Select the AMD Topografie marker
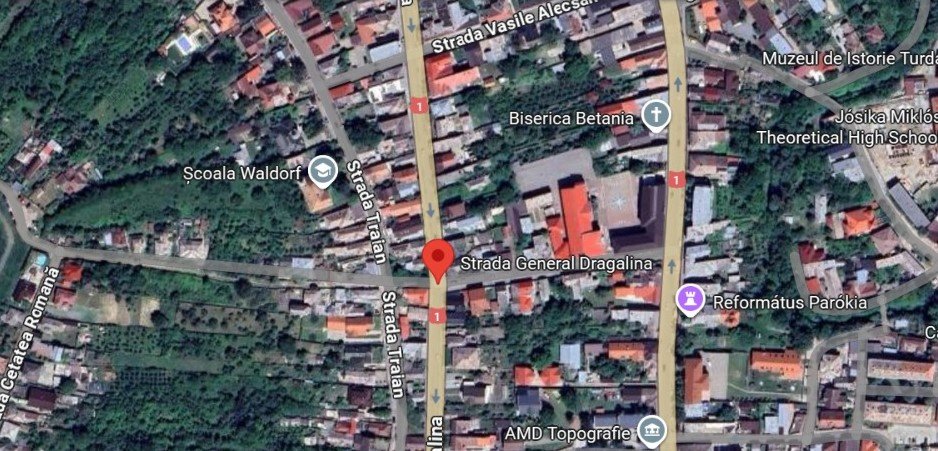The height and width of the screenshot is (451, 938). 652,432
